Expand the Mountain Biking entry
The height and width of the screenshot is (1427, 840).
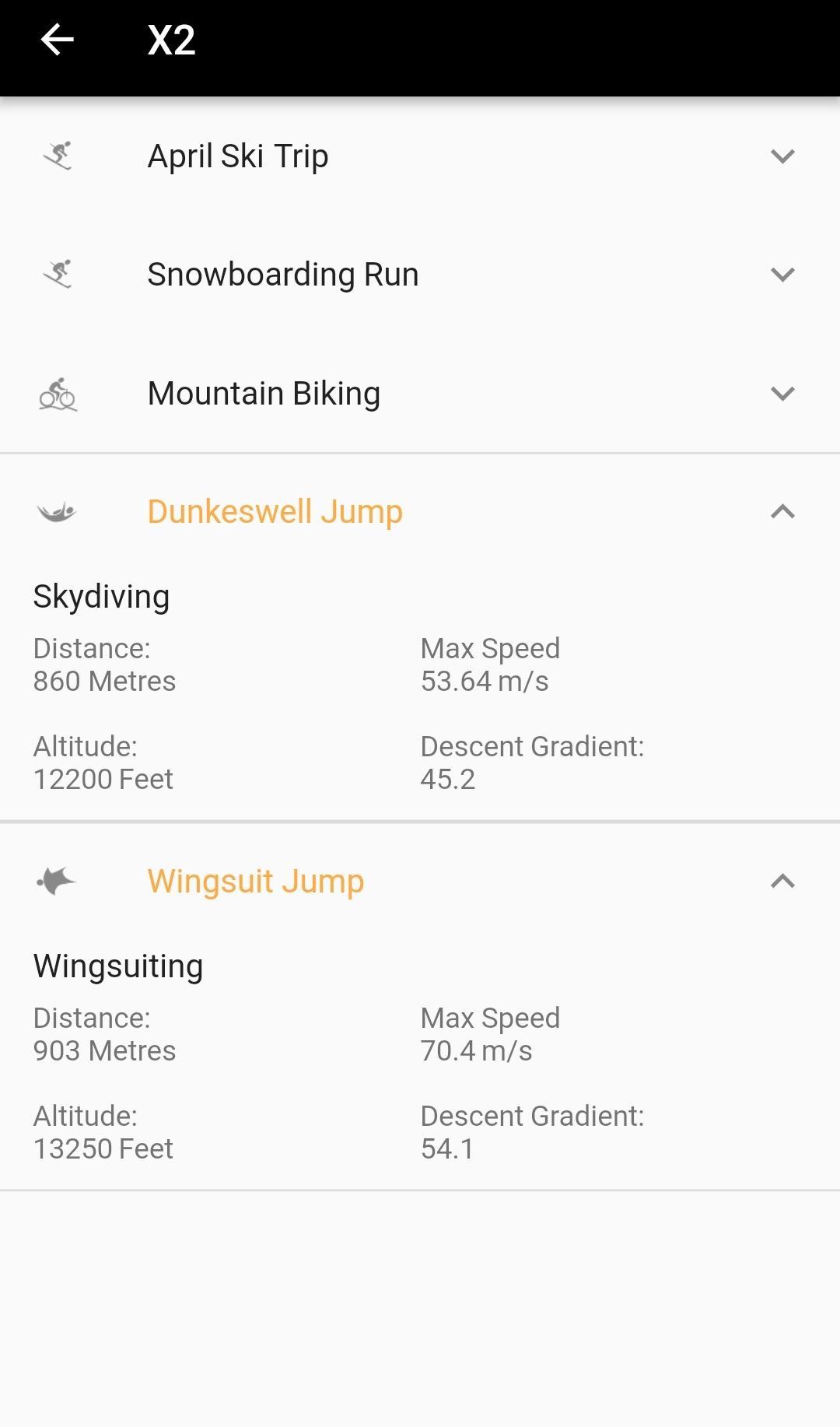coord(782,394)
